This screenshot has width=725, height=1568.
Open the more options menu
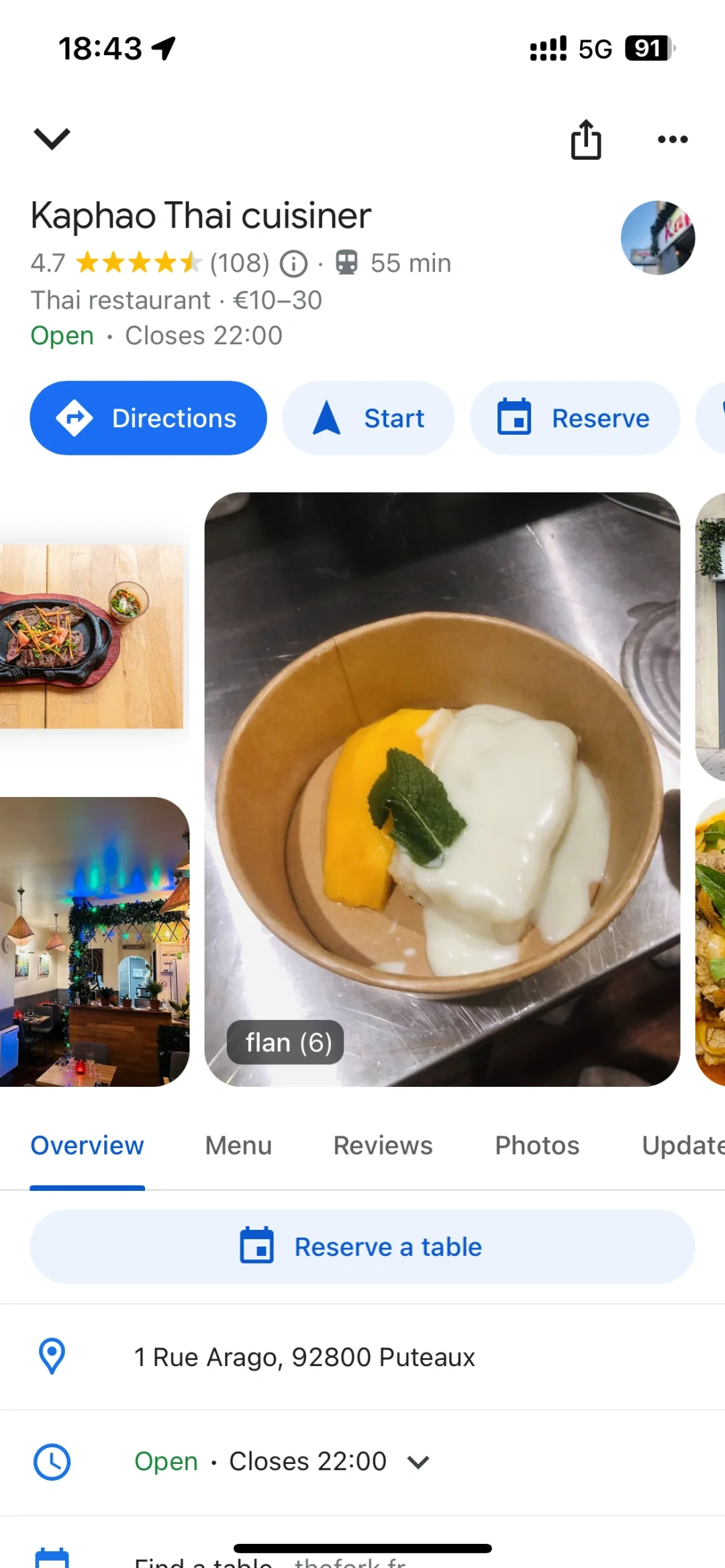click(672, 139)
